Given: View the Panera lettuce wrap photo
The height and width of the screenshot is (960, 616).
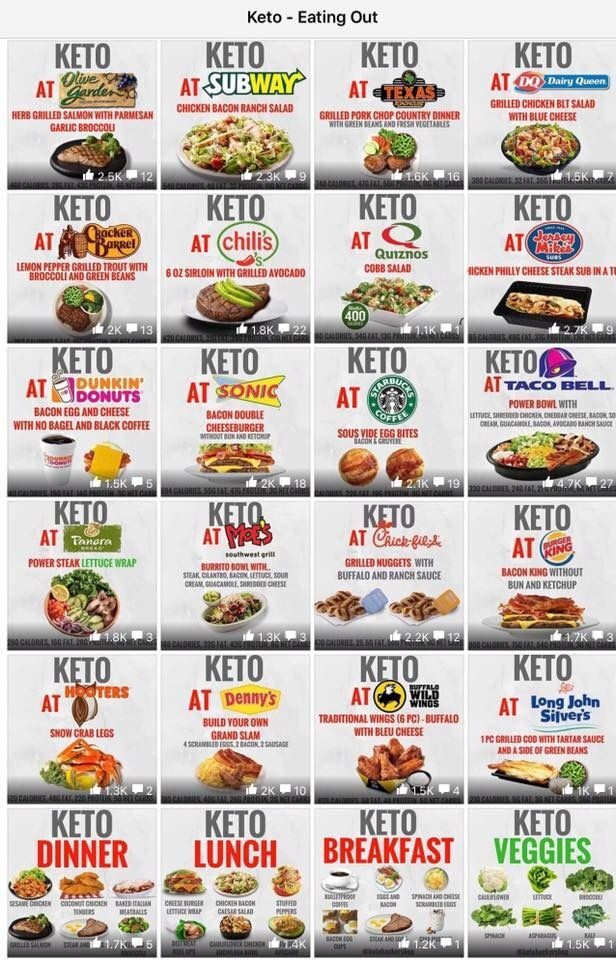Looking at the screenshot, I should (82, 574).
